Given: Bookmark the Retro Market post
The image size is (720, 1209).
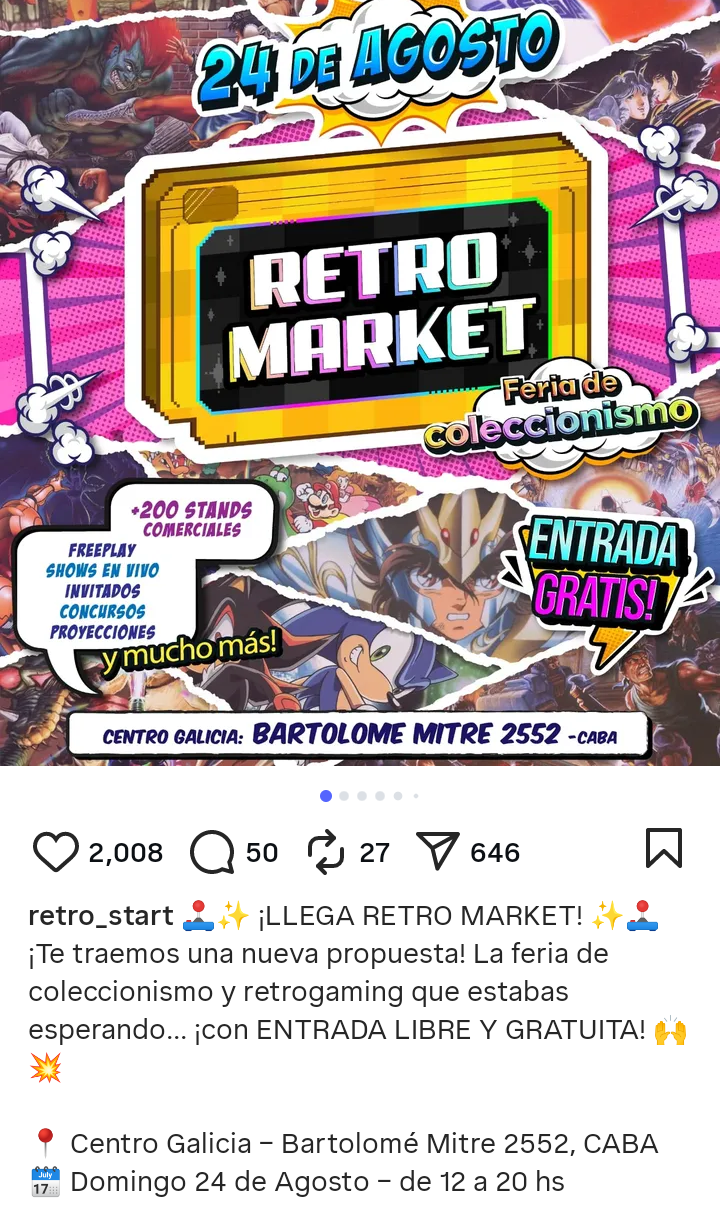Looking at the screenshot, I should (664, 849).
